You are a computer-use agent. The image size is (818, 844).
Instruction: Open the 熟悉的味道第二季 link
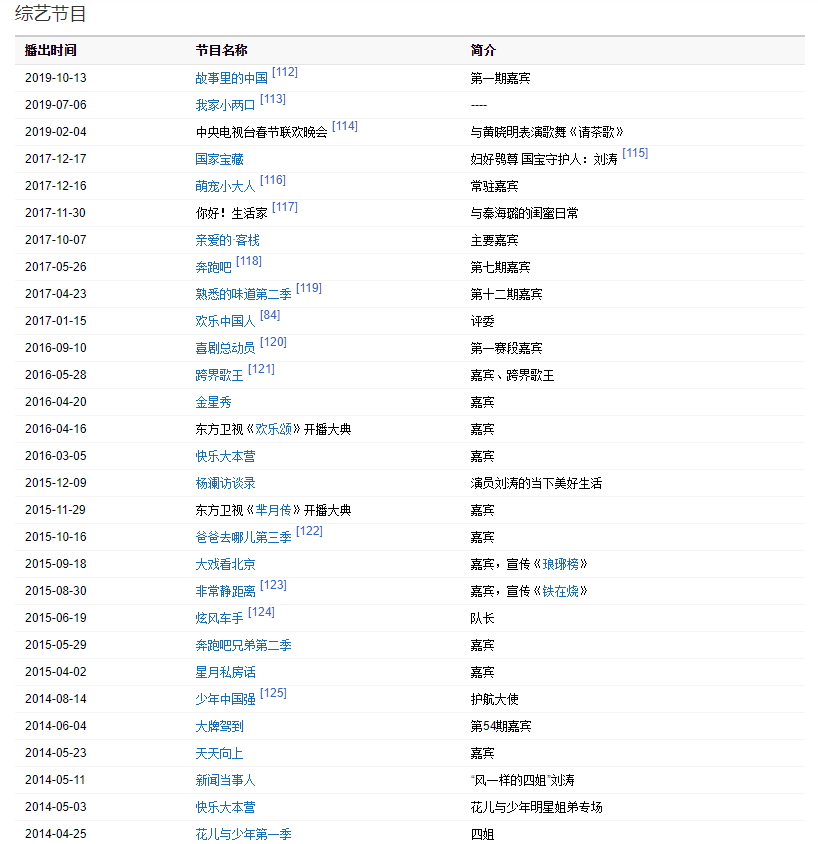click(243, 294)
